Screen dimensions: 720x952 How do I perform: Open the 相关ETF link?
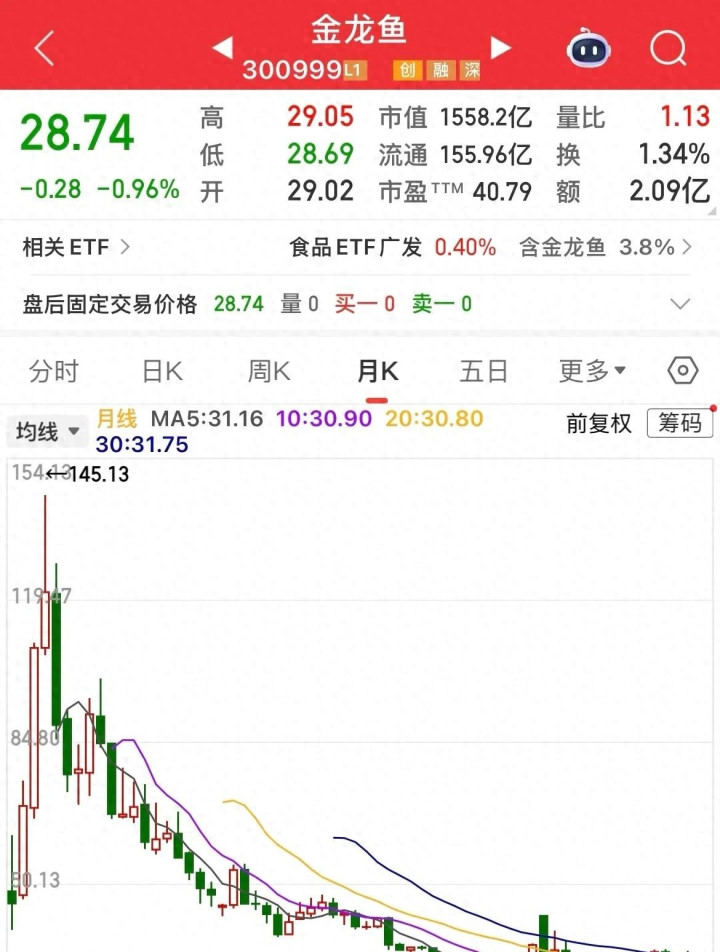(x=76, y=247)
